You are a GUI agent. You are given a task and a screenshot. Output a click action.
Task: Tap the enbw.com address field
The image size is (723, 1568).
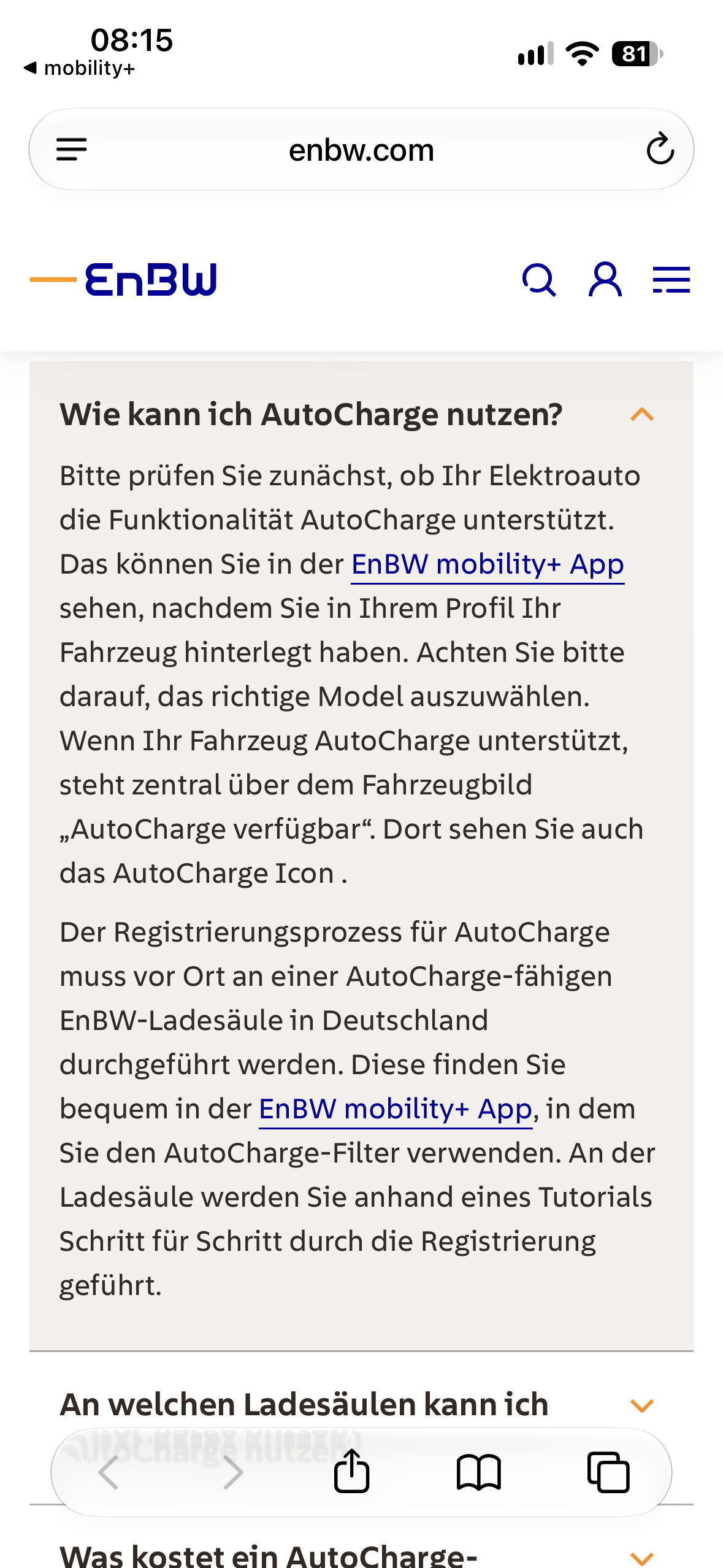tap(361, 150)
